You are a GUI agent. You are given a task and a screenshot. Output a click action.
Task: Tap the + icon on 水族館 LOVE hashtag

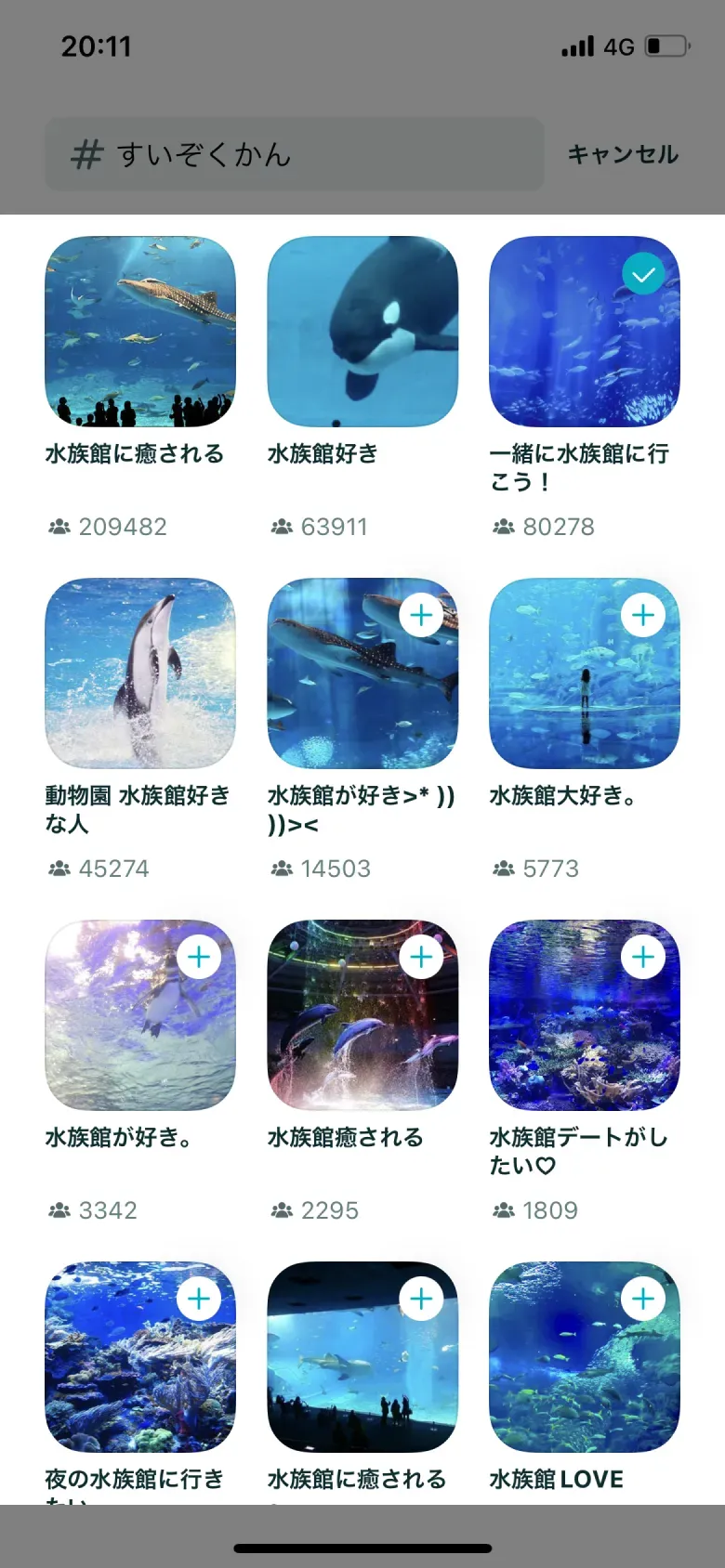pos(642,1299)
